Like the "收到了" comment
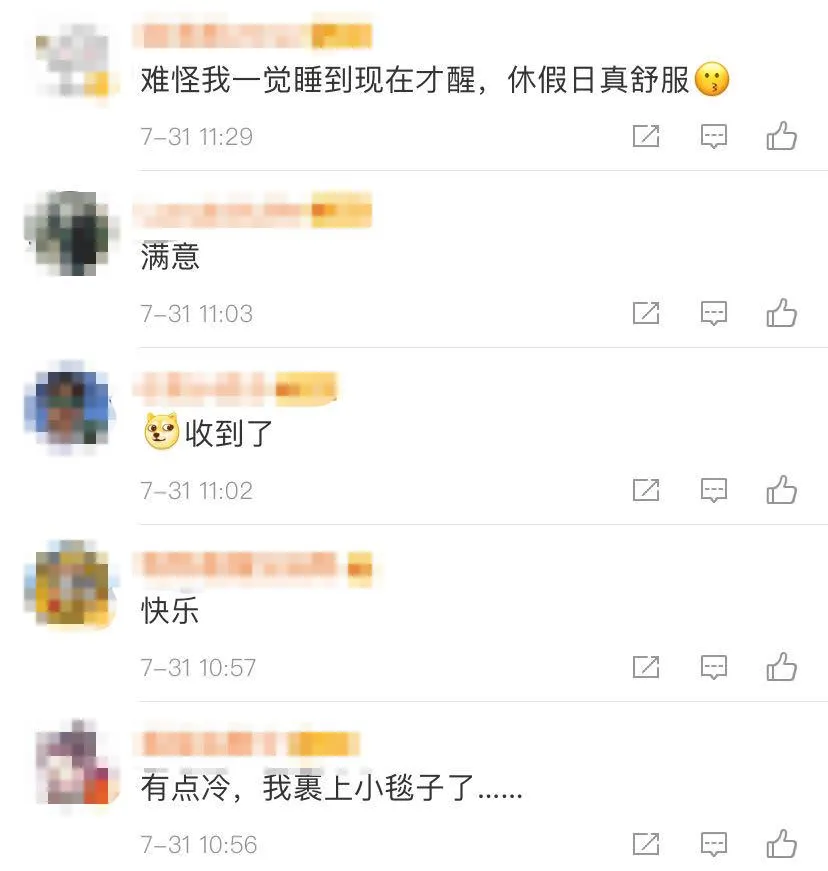828x871 pixels. click(x=781, y=490)
